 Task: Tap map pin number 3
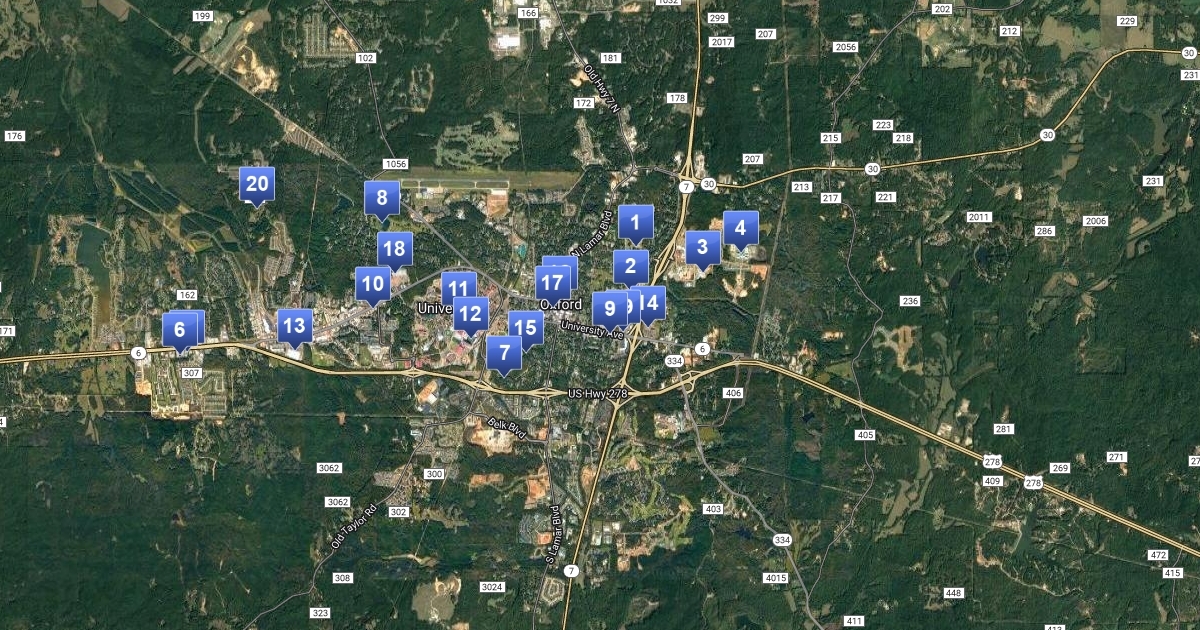[x=702, y=247]
